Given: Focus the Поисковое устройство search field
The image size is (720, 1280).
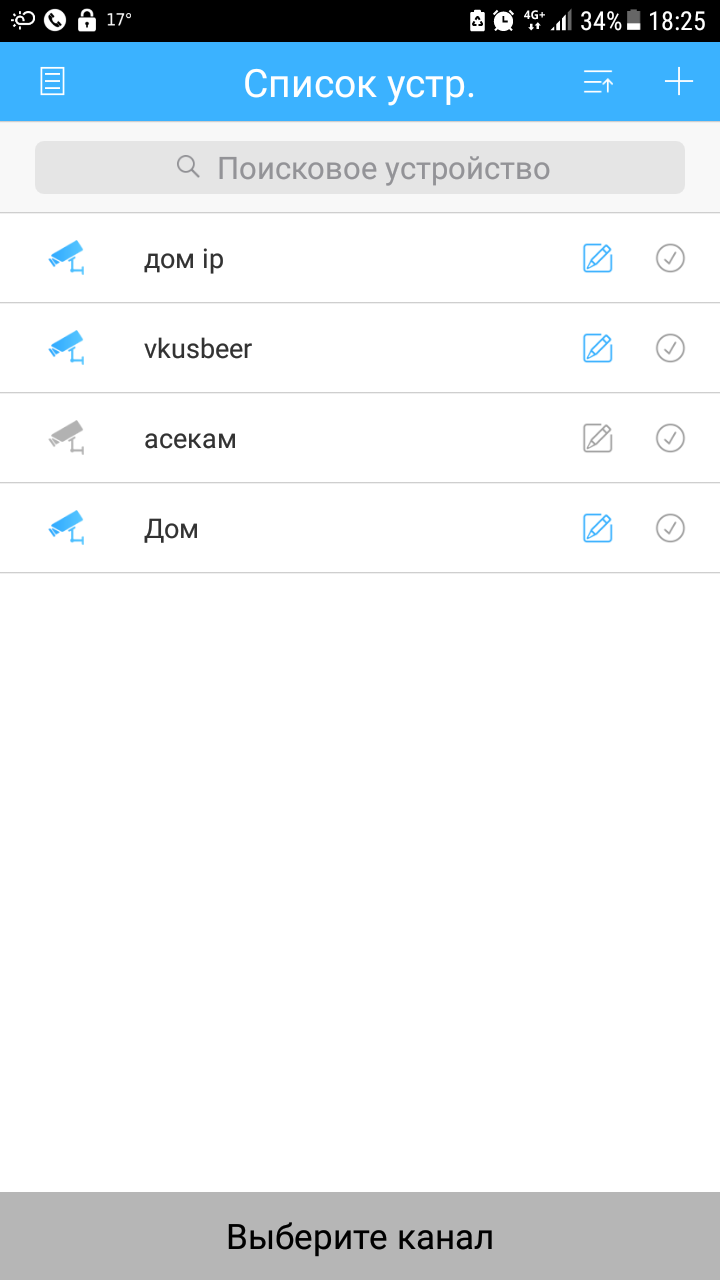Looking at the screenshot, I should 360,167.
